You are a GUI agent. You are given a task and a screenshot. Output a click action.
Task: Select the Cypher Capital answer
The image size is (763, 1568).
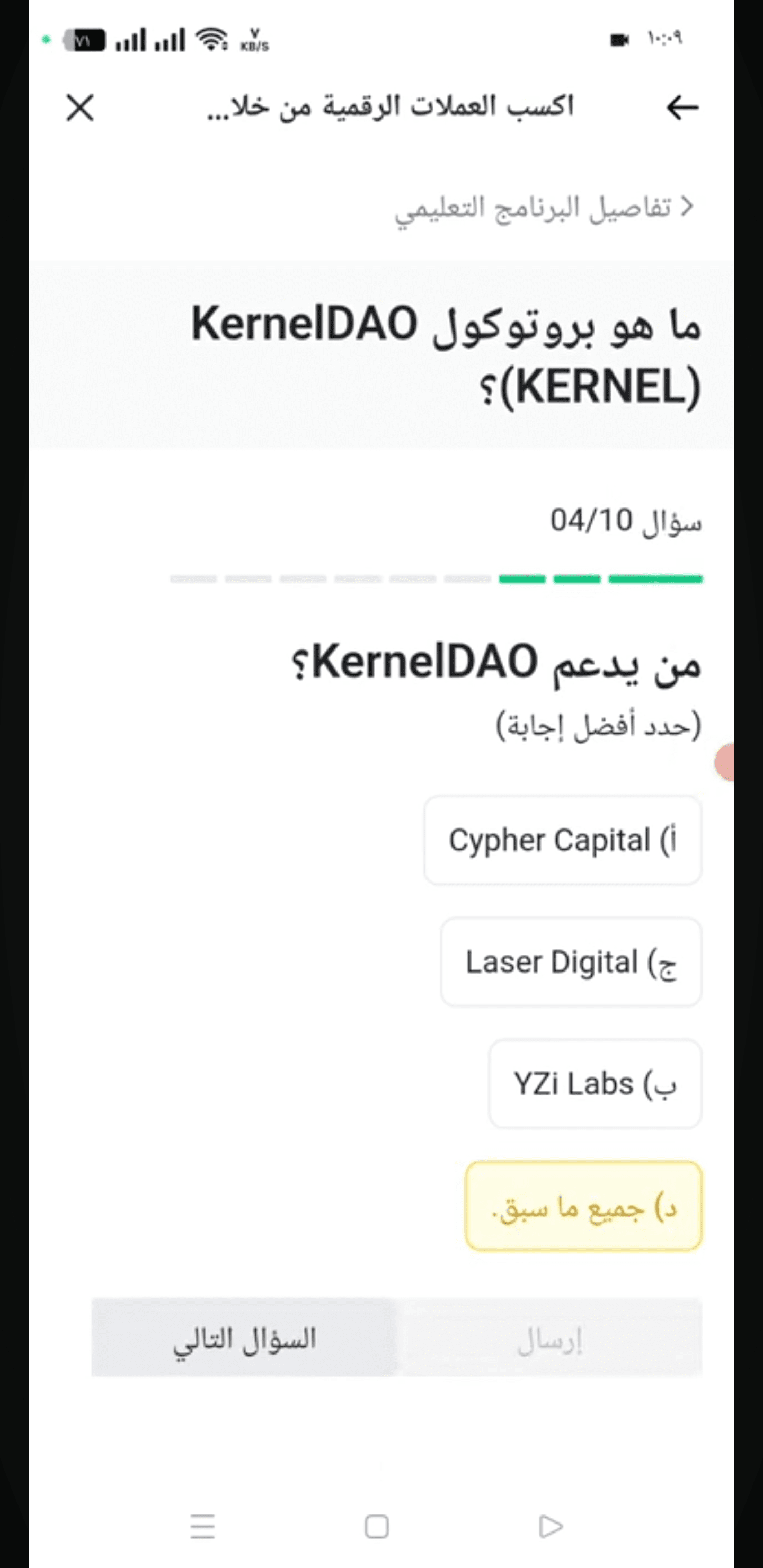563,840
